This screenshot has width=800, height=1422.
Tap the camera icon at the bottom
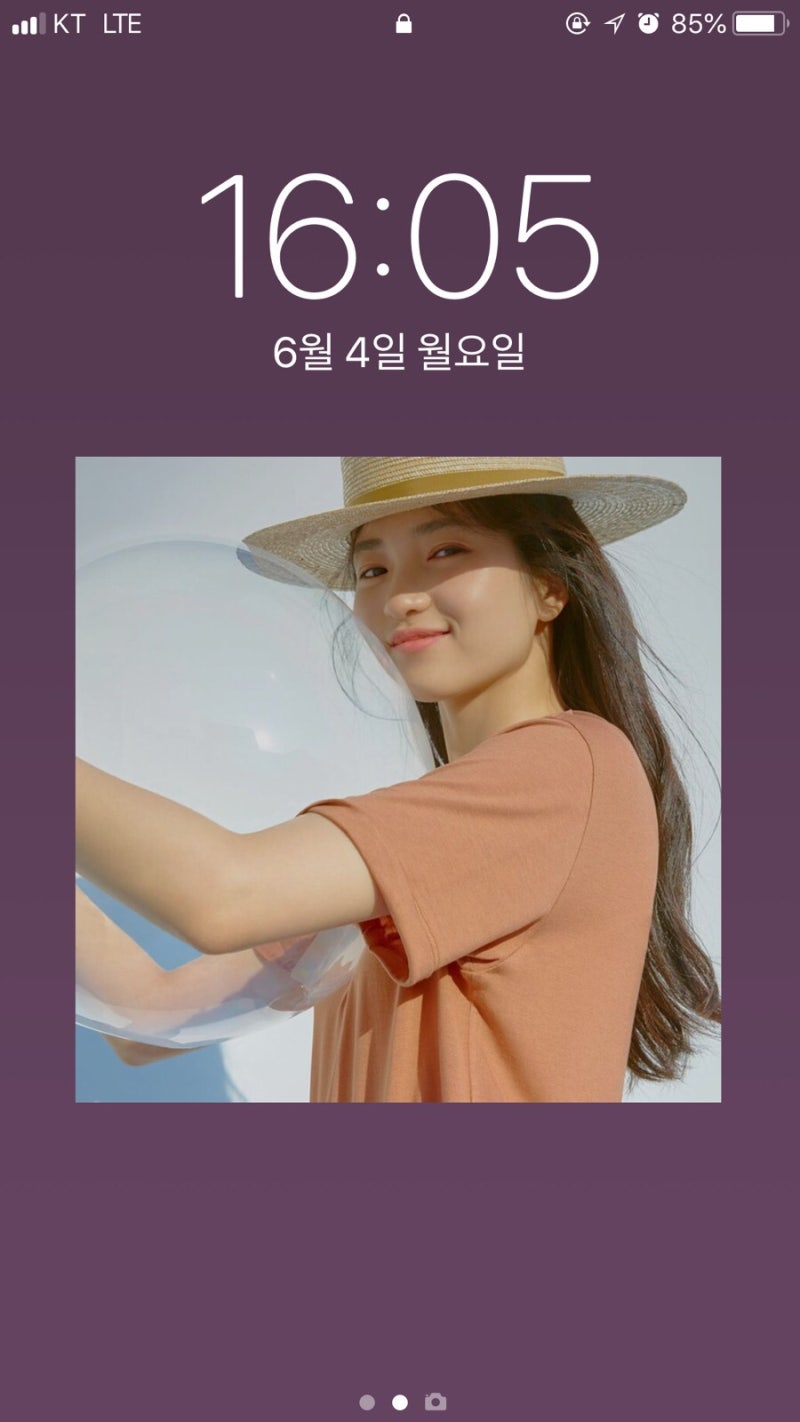[435, 1401]
